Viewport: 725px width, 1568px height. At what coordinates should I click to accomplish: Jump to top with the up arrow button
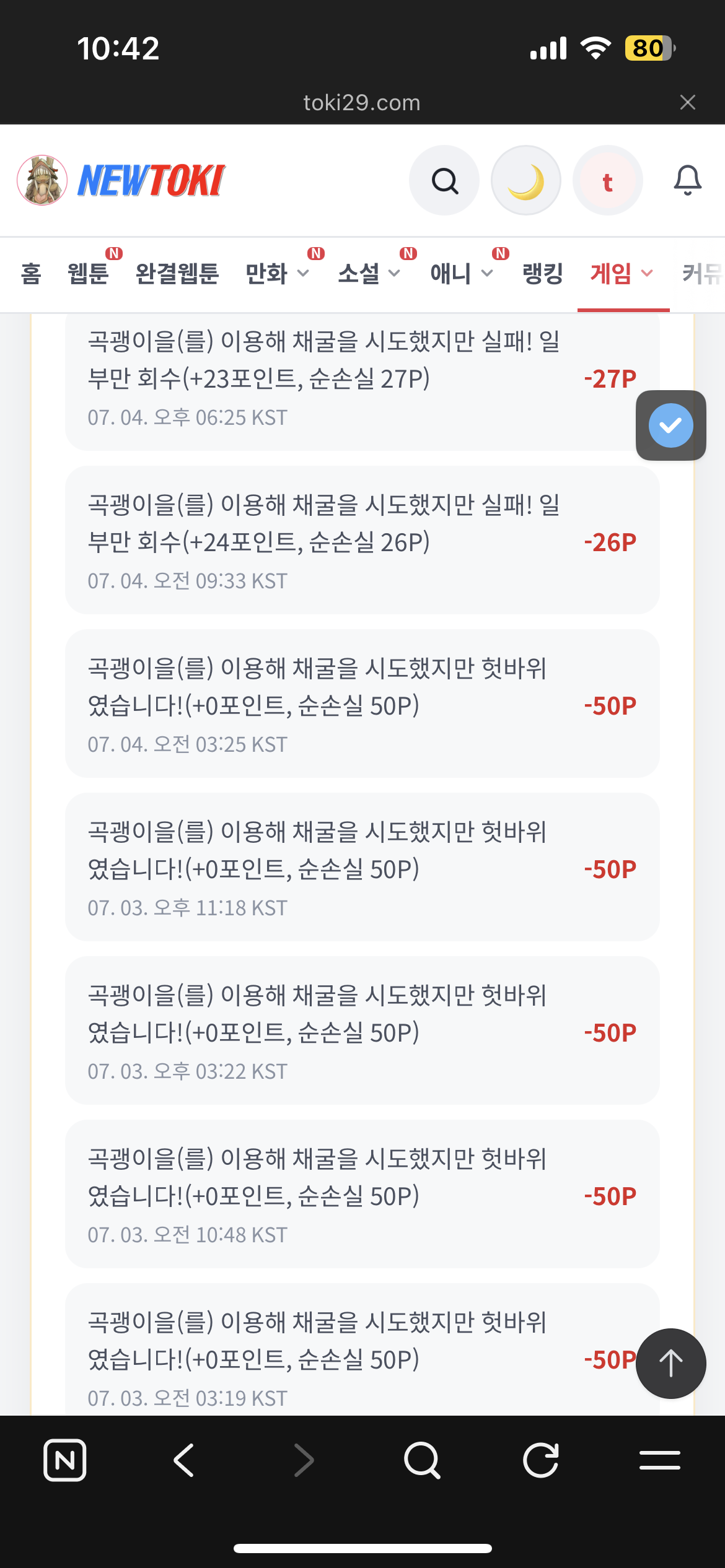tap(671, 1364)
